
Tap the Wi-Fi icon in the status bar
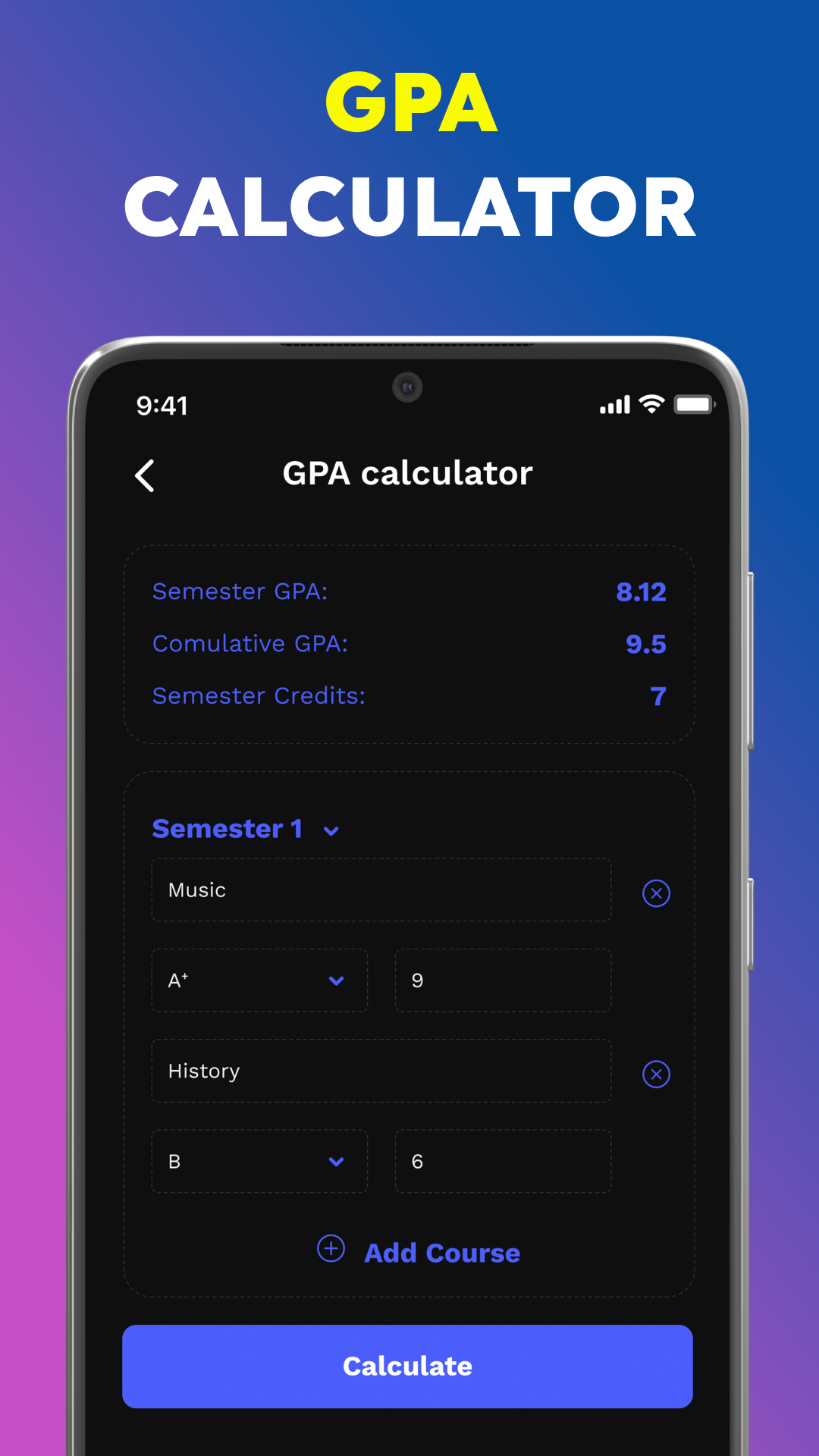[651, 405]
